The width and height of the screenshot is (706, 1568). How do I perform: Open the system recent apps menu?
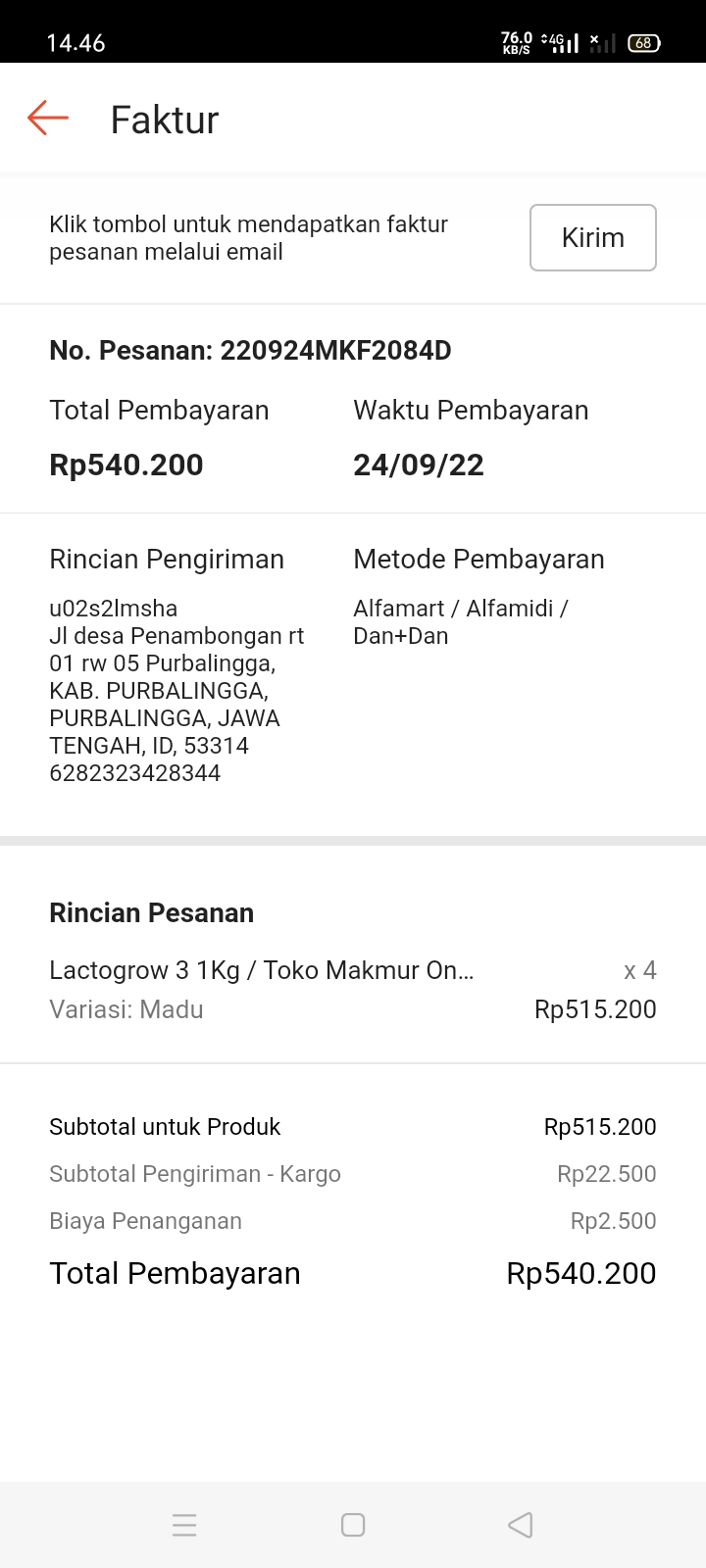[184, 1525]
